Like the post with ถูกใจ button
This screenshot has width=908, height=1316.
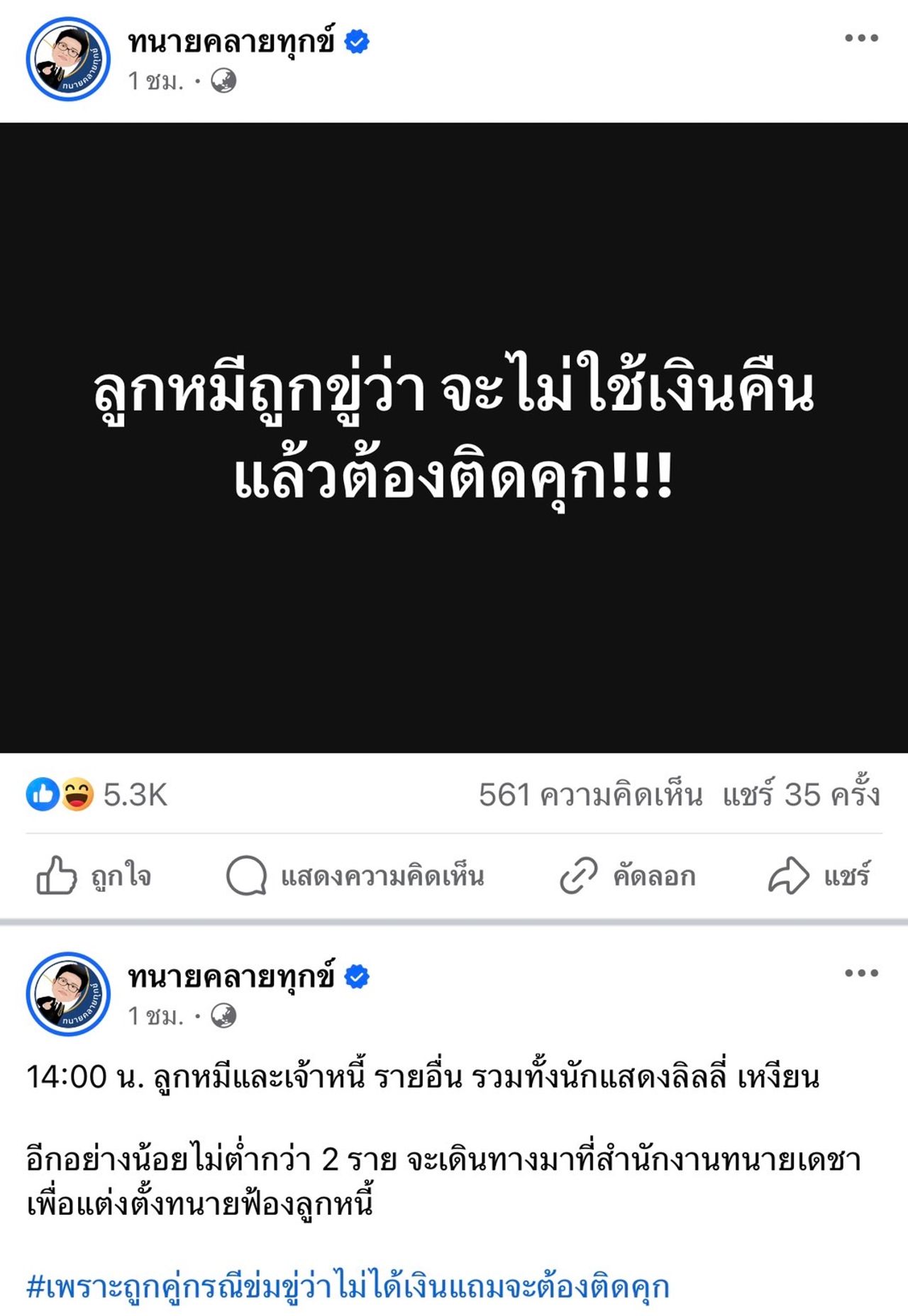tap(94, 876)
